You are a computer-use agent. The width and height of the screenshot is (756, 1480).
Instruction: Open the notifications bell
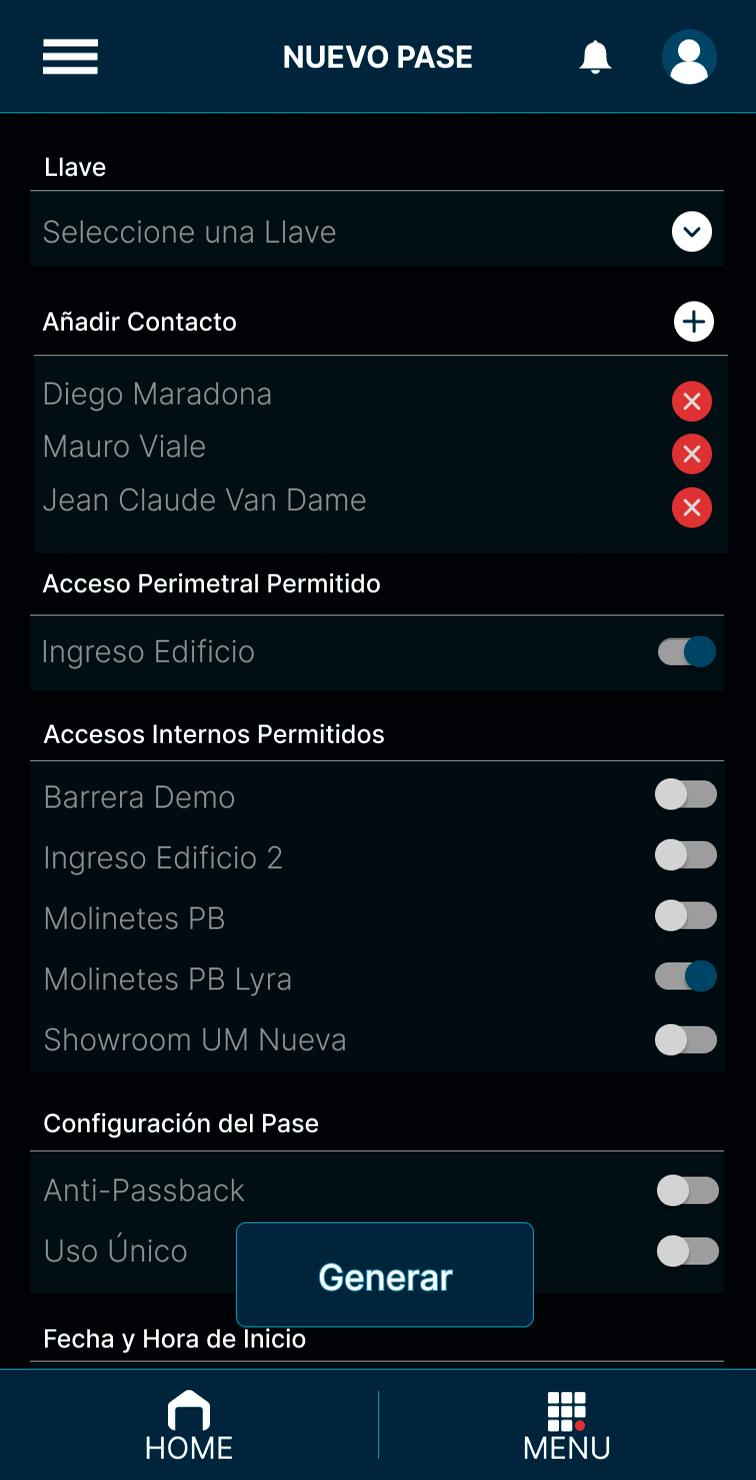595,57
